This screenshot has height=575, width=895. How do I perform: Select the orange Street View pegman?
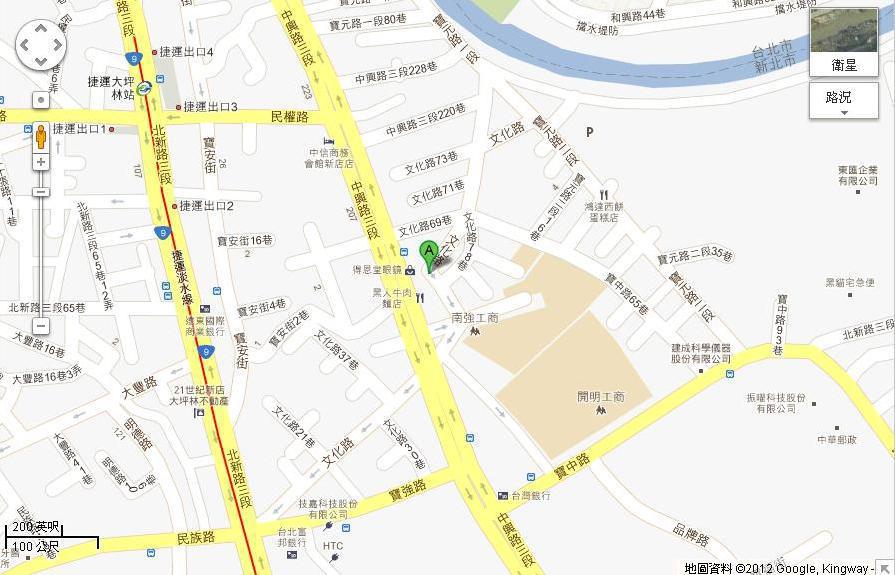(x=41, y=135)
